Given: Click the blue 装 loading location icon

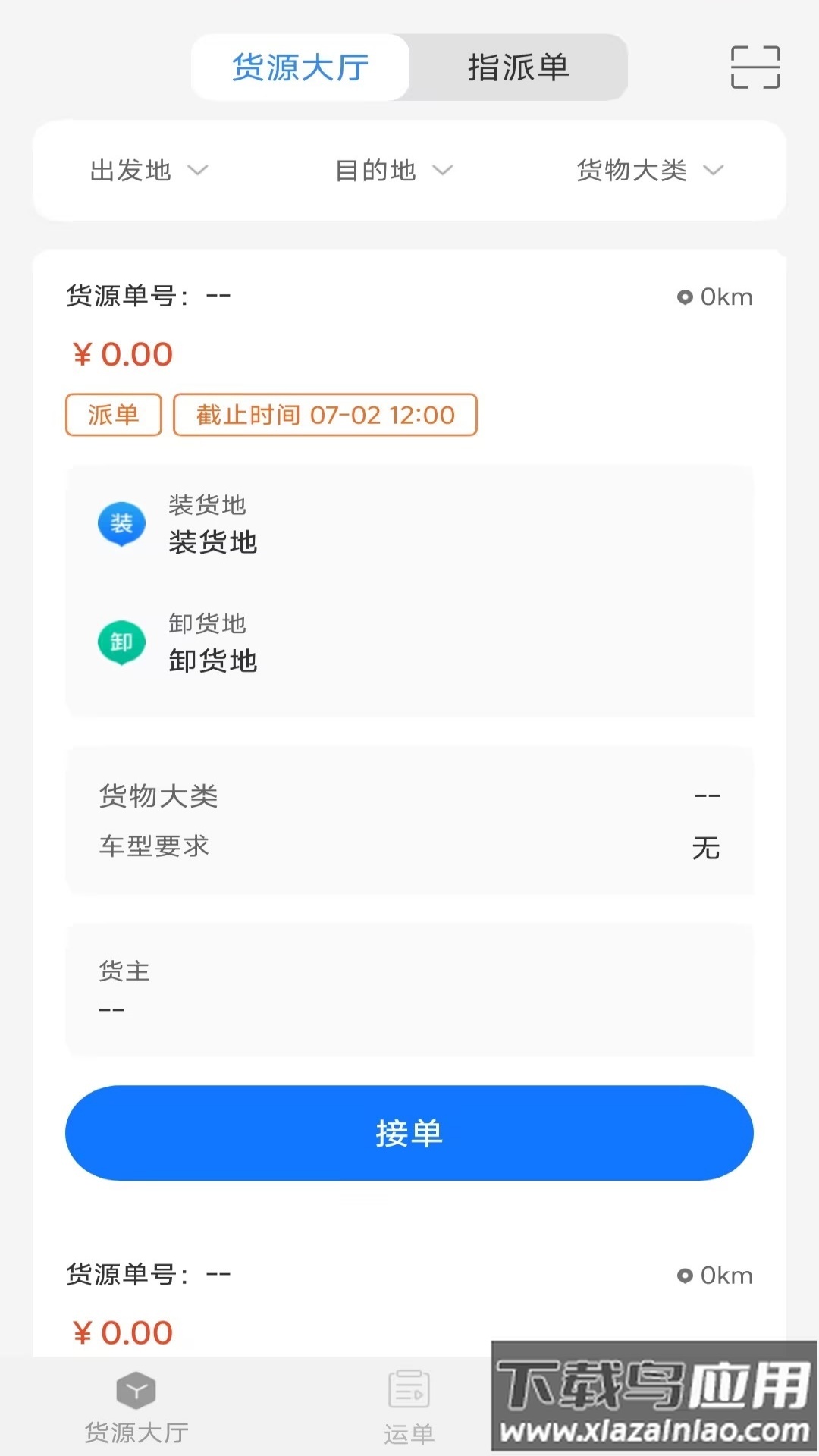Looking at the screenshot, I should (x=122, y=523).
